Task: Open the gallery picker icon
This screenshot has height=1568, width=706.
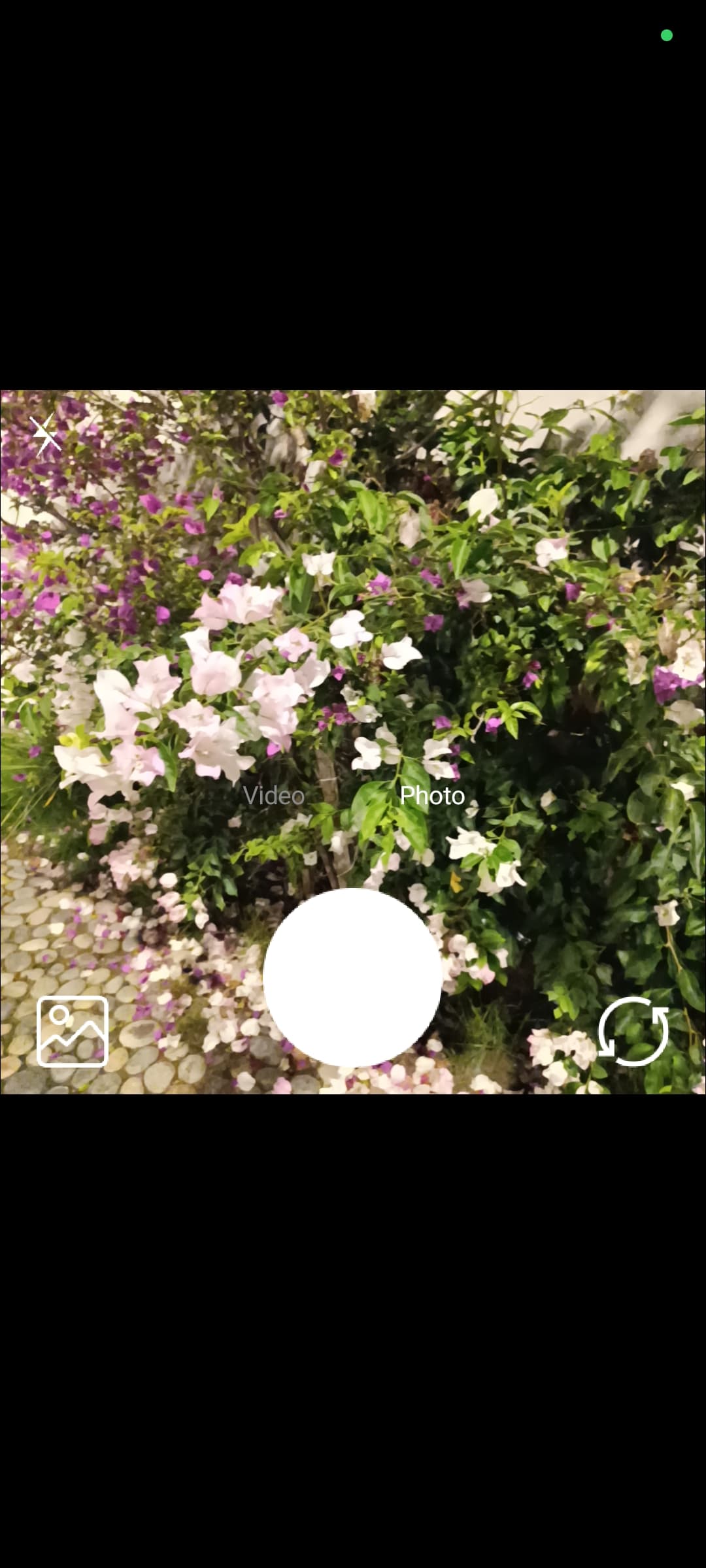Action: point(73,1032)
